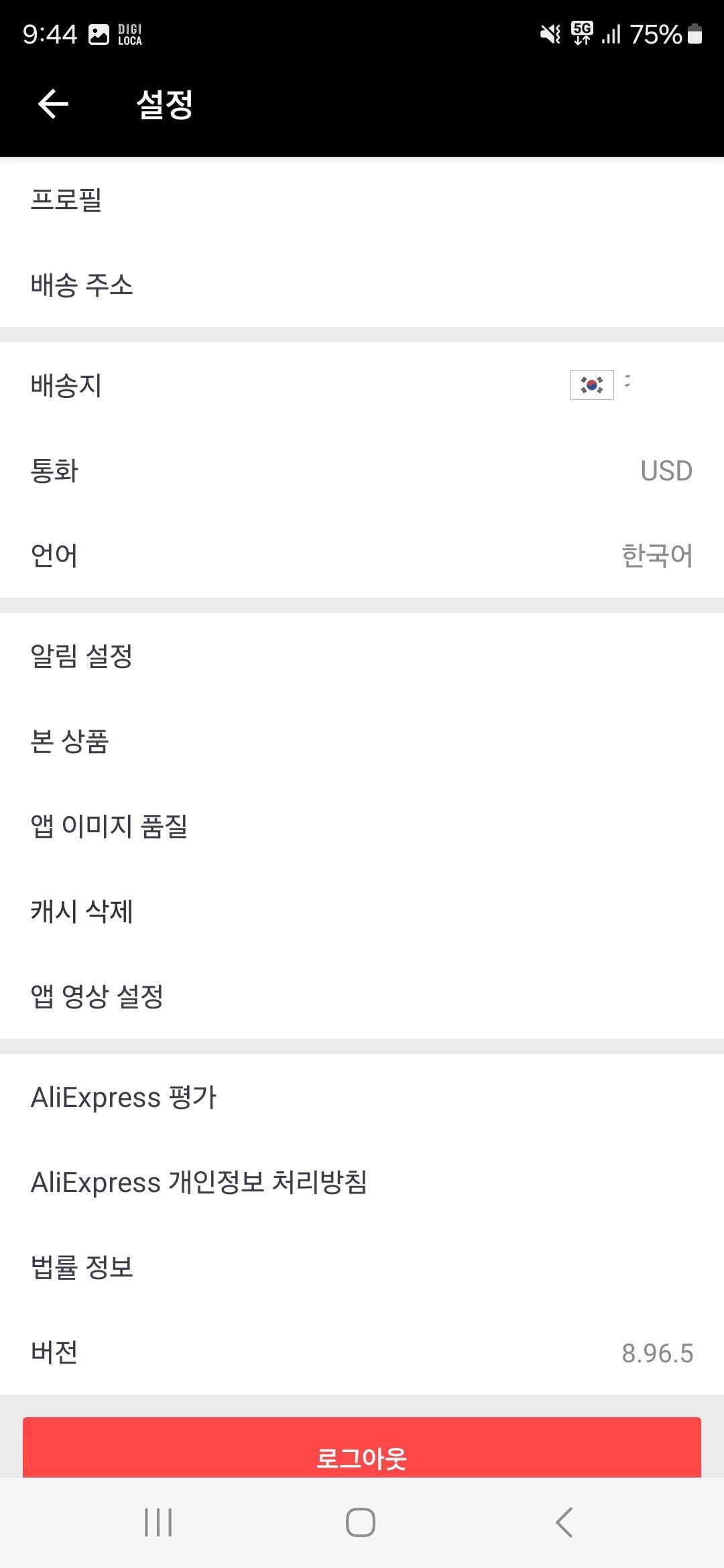This screenshot has height=1568, width=724.
Task: Open the 언어 language selector showing 한국어
Action: click(362, 555)
